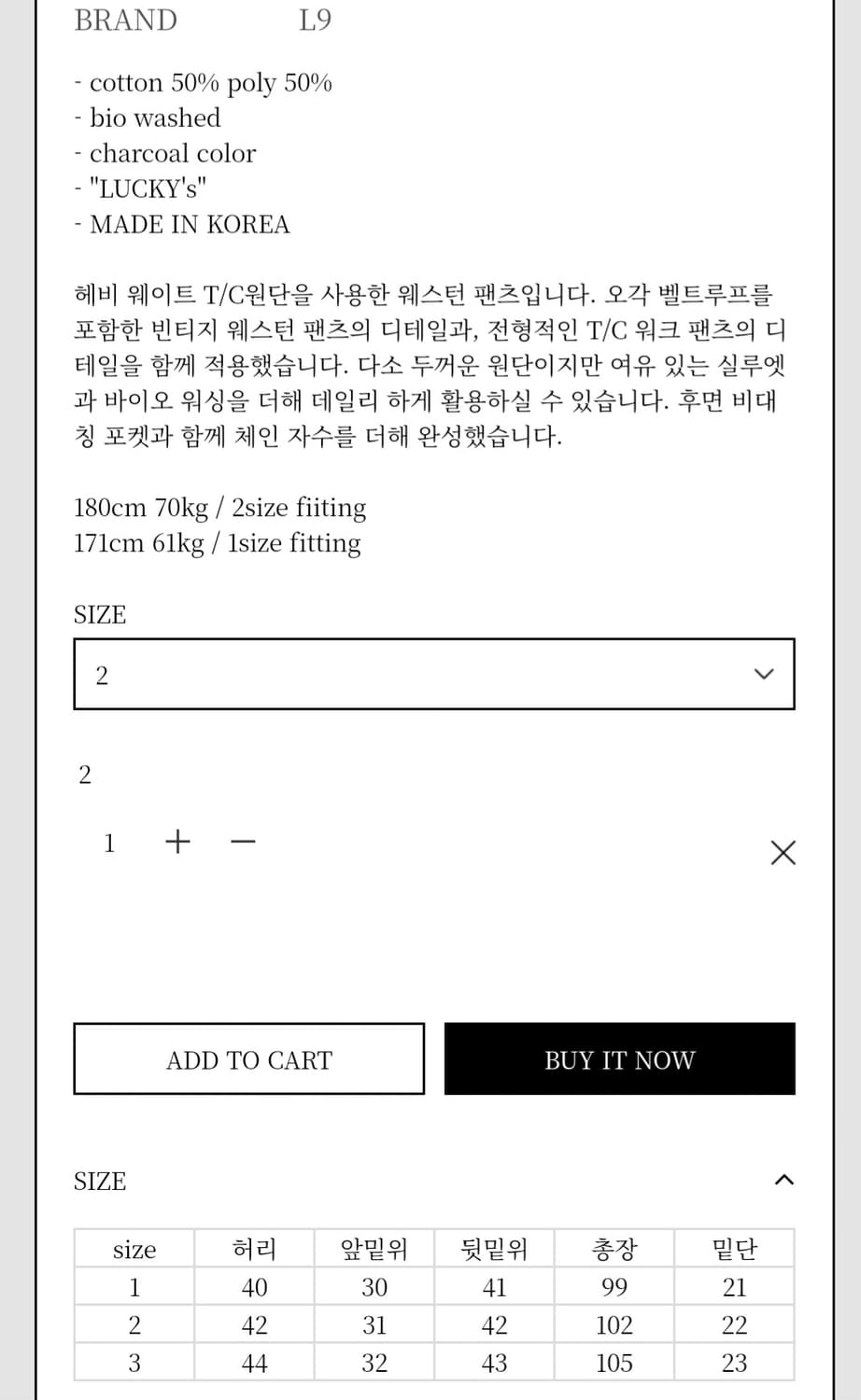Click the selected size label showing 2
The image size is (861, 1400).
pyautogui.click(x=85, y=774)
